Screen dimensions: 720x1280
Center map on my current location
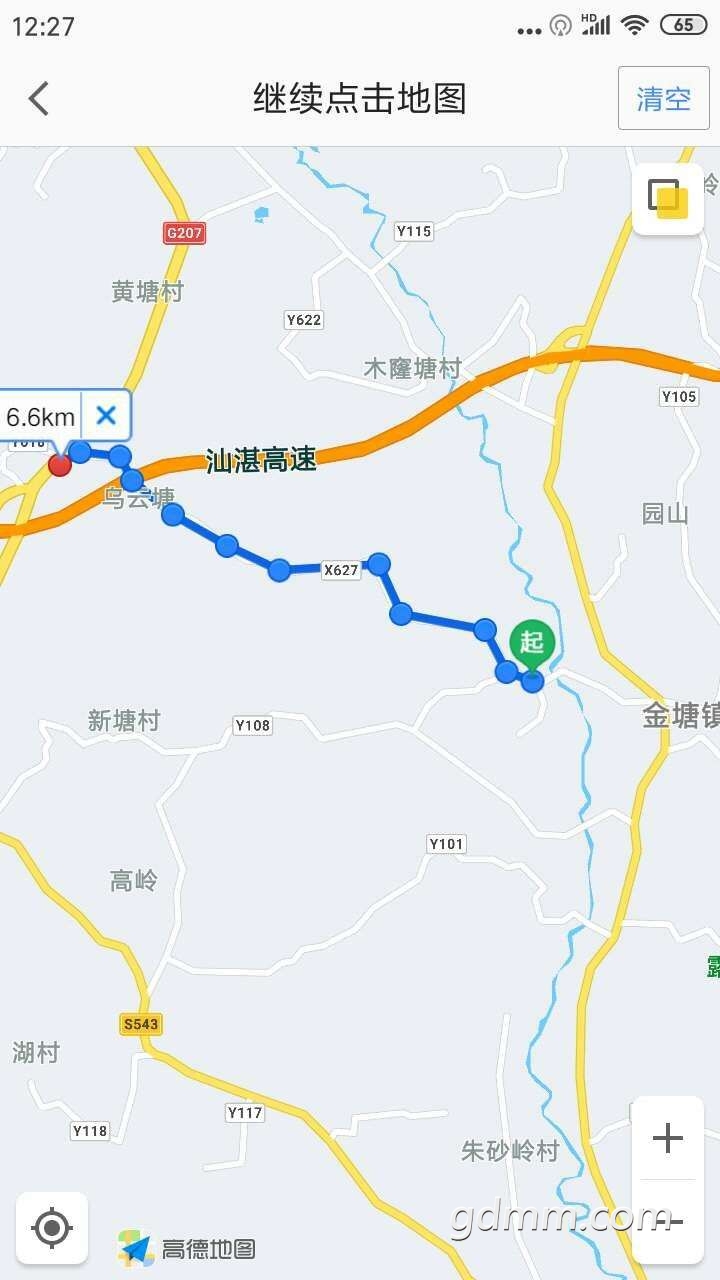[x=52, y=1227]
